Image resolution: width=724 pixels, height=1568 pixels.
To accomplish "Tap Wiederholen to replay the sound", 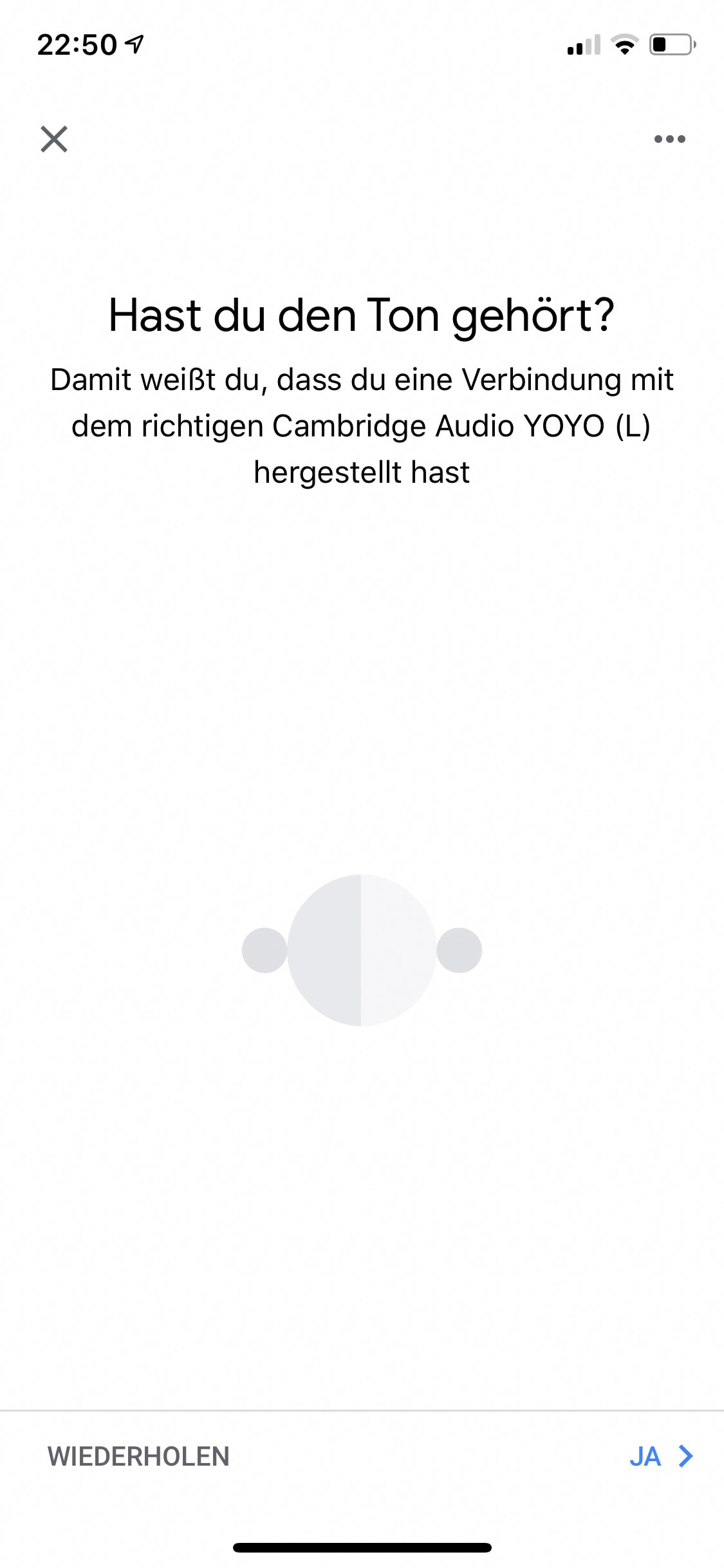I will [138, 1456].
